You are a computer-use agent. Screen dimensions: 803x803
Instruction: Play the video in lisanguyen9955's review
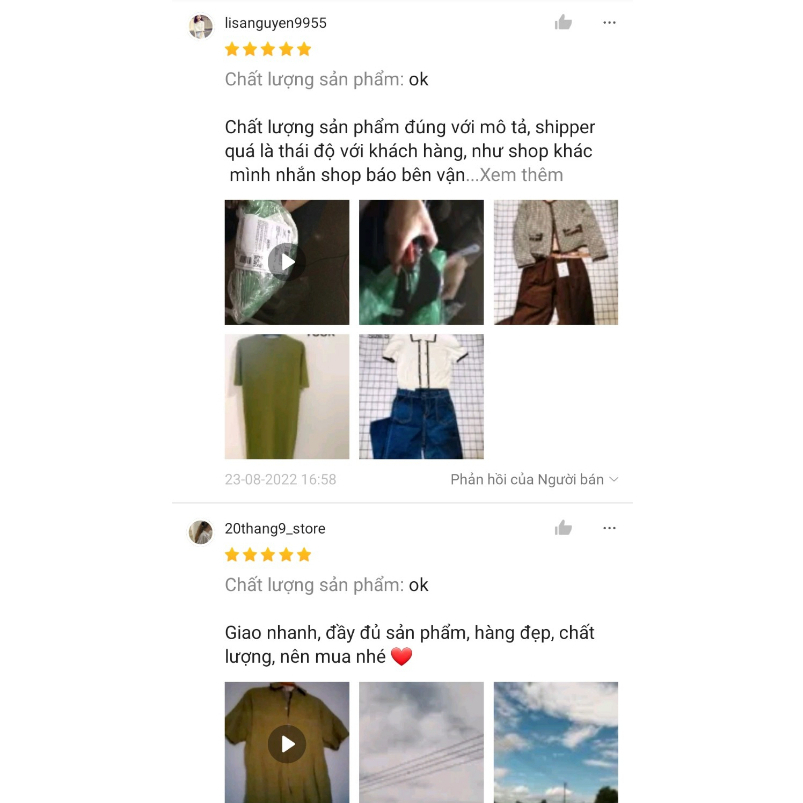tap(287, 262)
